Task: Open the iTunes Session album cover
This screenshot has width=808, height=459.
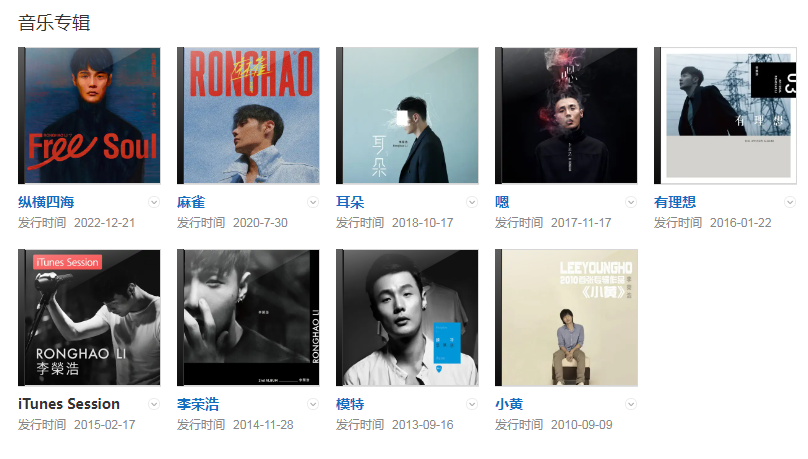Action: [x=90, y=317]
